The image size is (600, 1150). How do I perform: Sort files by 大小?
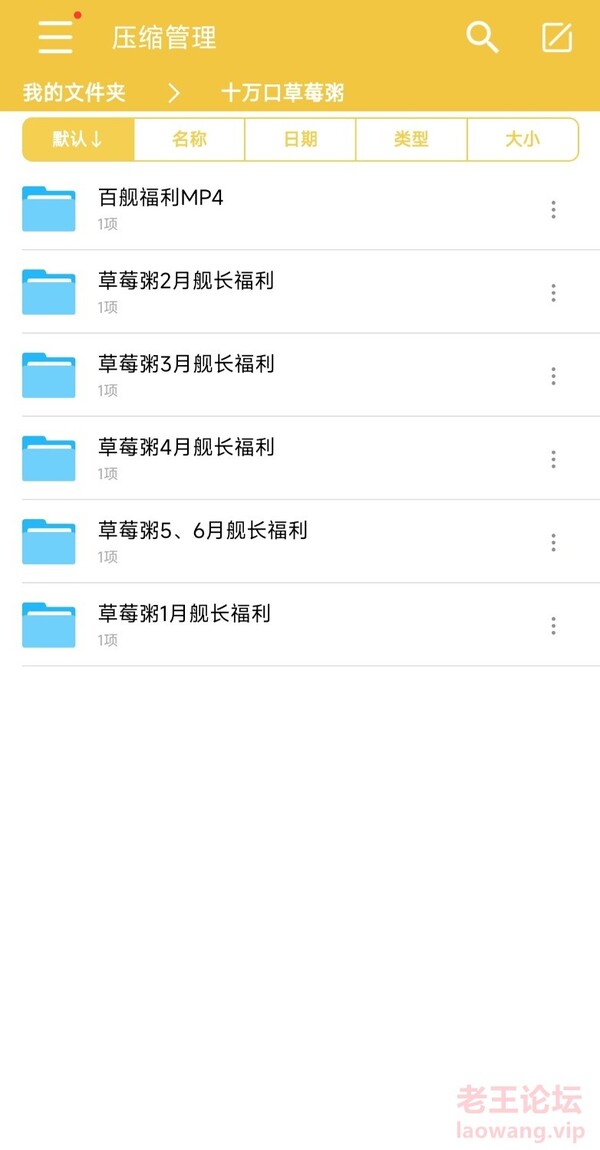click(523, 139)
